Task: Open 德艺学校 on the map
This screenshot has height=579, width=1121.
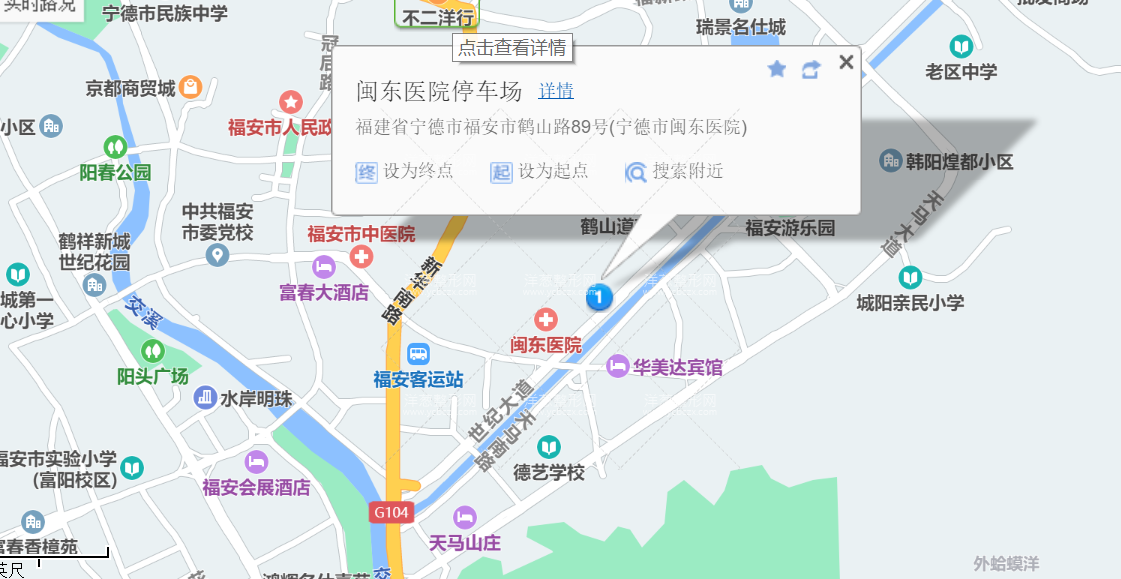Action: [x=548, y=447]
